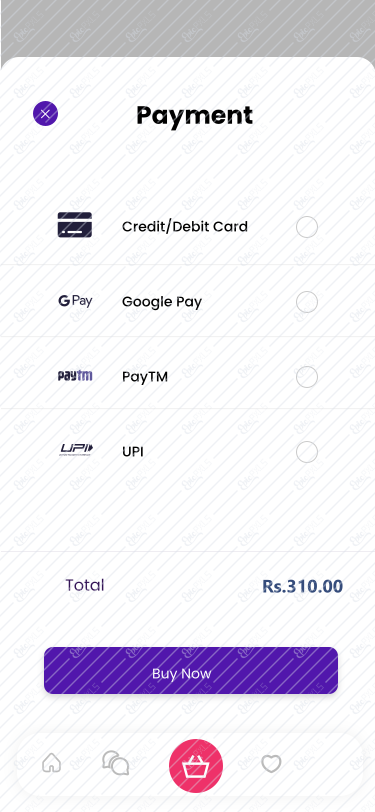This screenshot has height=812, width=375.
Task: Pick UPI as the payment method
Action: (x=307, y=452)
